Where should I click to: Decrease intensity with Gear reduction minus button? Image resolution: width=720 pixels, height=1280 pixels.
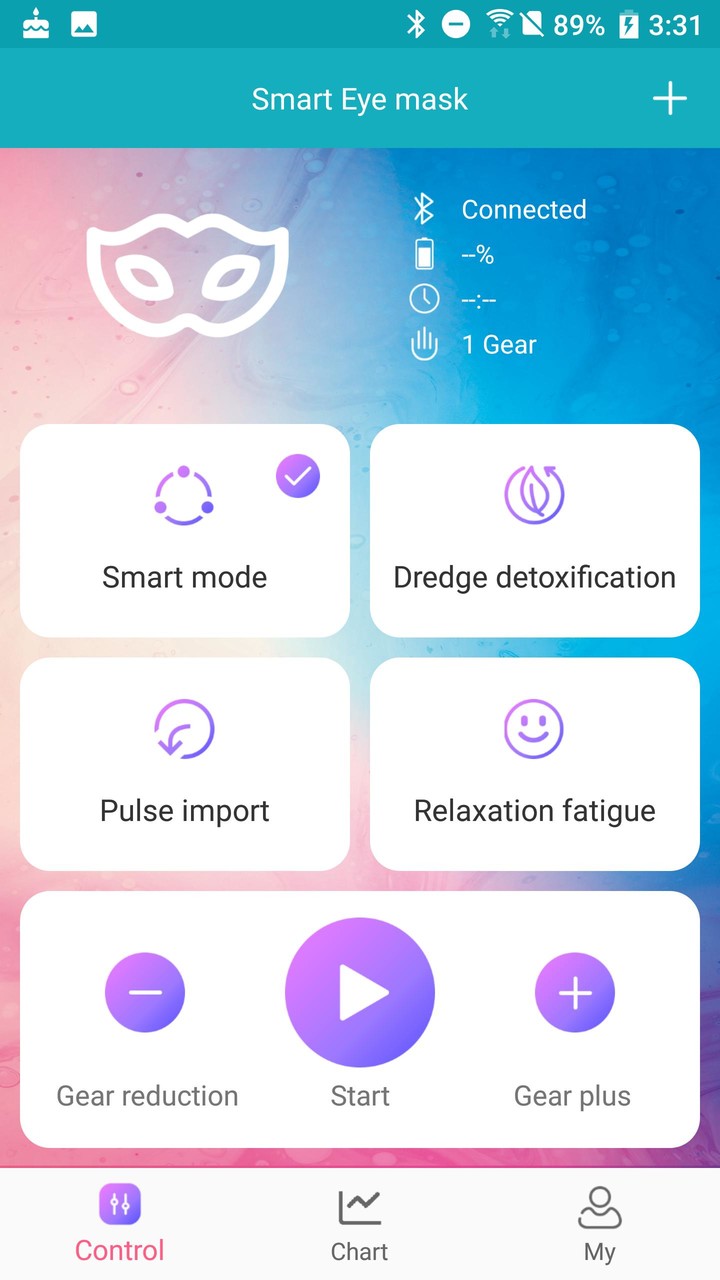pyautogui.click(x=145, y=992)
